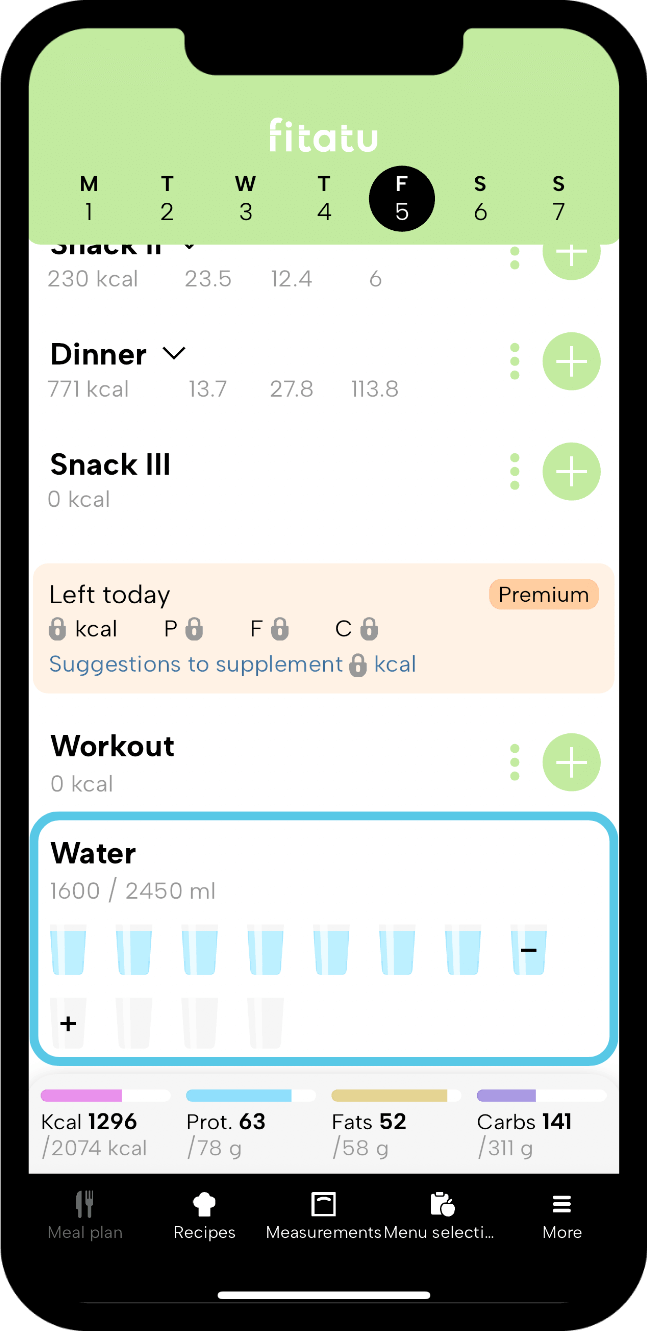
Task: Select Sunday 7 in the week strip
Action: point(558,198)
